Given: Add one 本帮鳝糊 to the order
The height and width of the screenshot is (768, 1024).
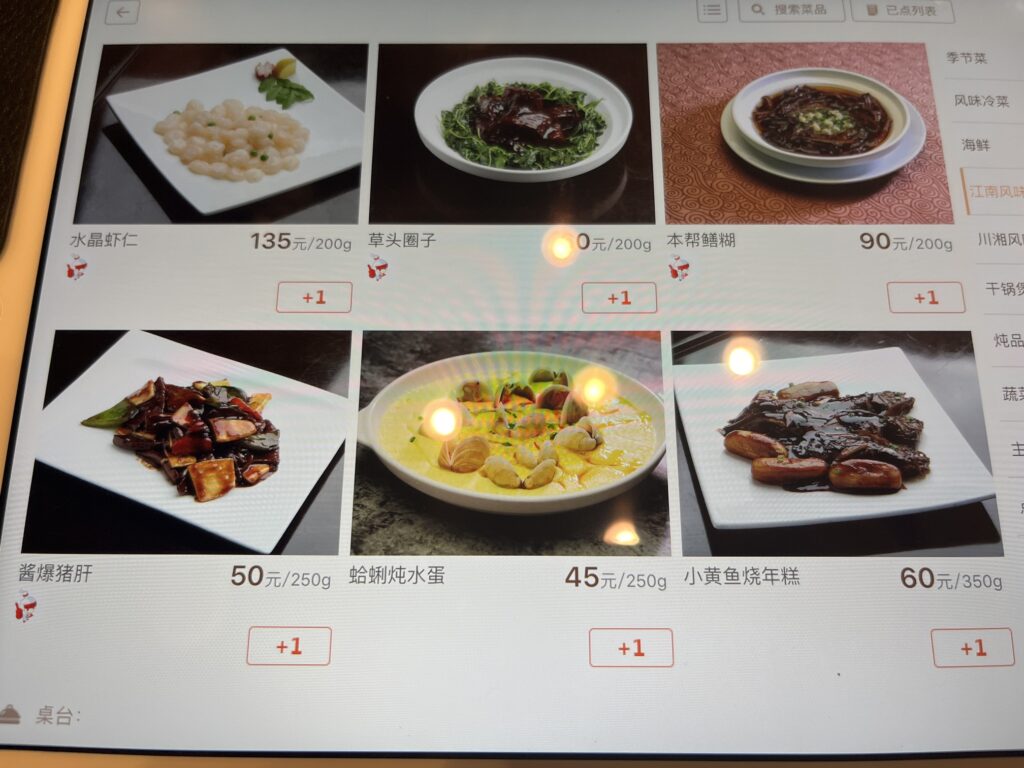Looking at the screenshot, I should coord(925,298).
